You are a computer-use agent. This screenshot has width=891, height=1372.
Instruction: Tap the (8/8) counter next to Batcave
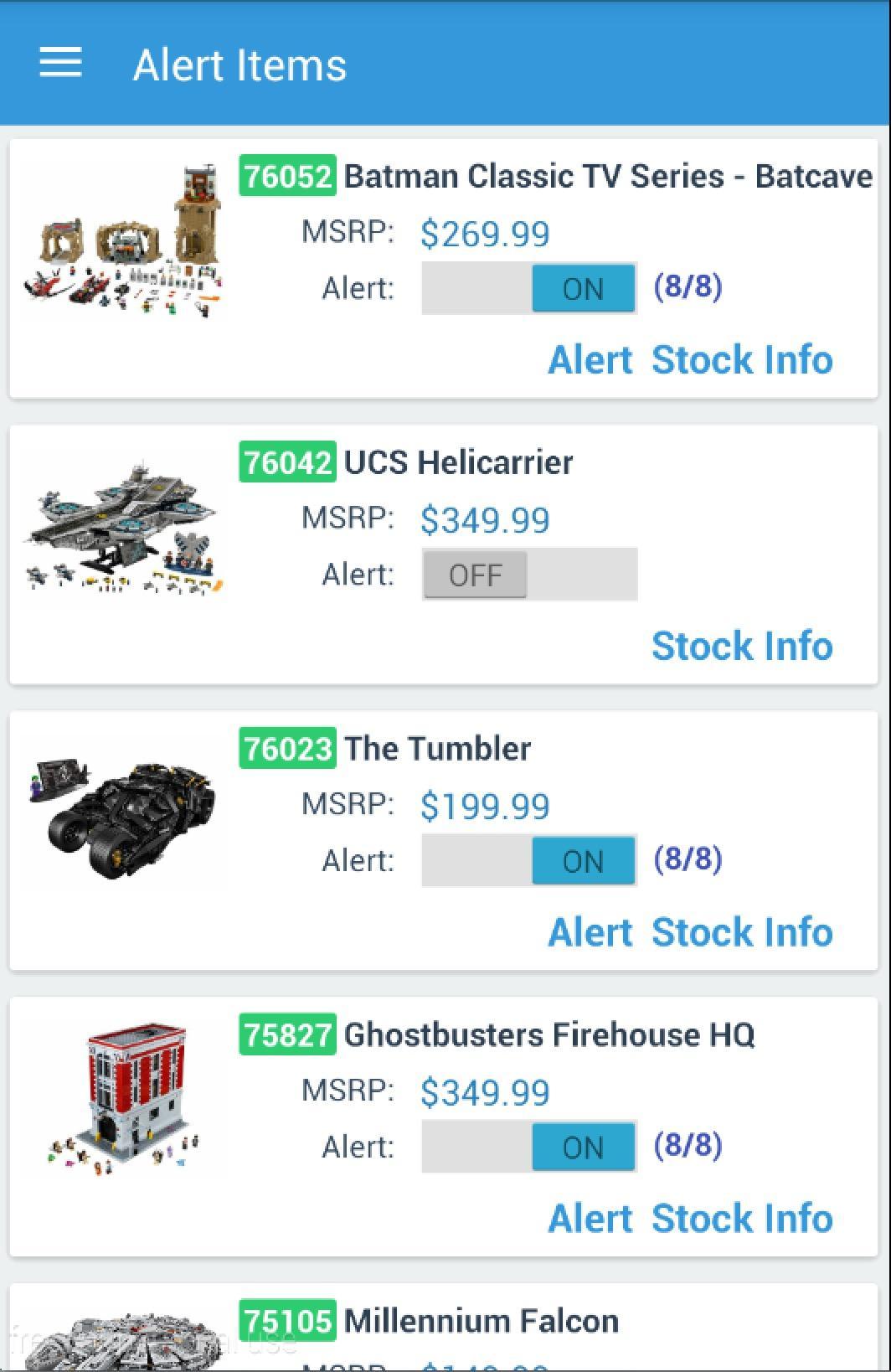(688, 286)
